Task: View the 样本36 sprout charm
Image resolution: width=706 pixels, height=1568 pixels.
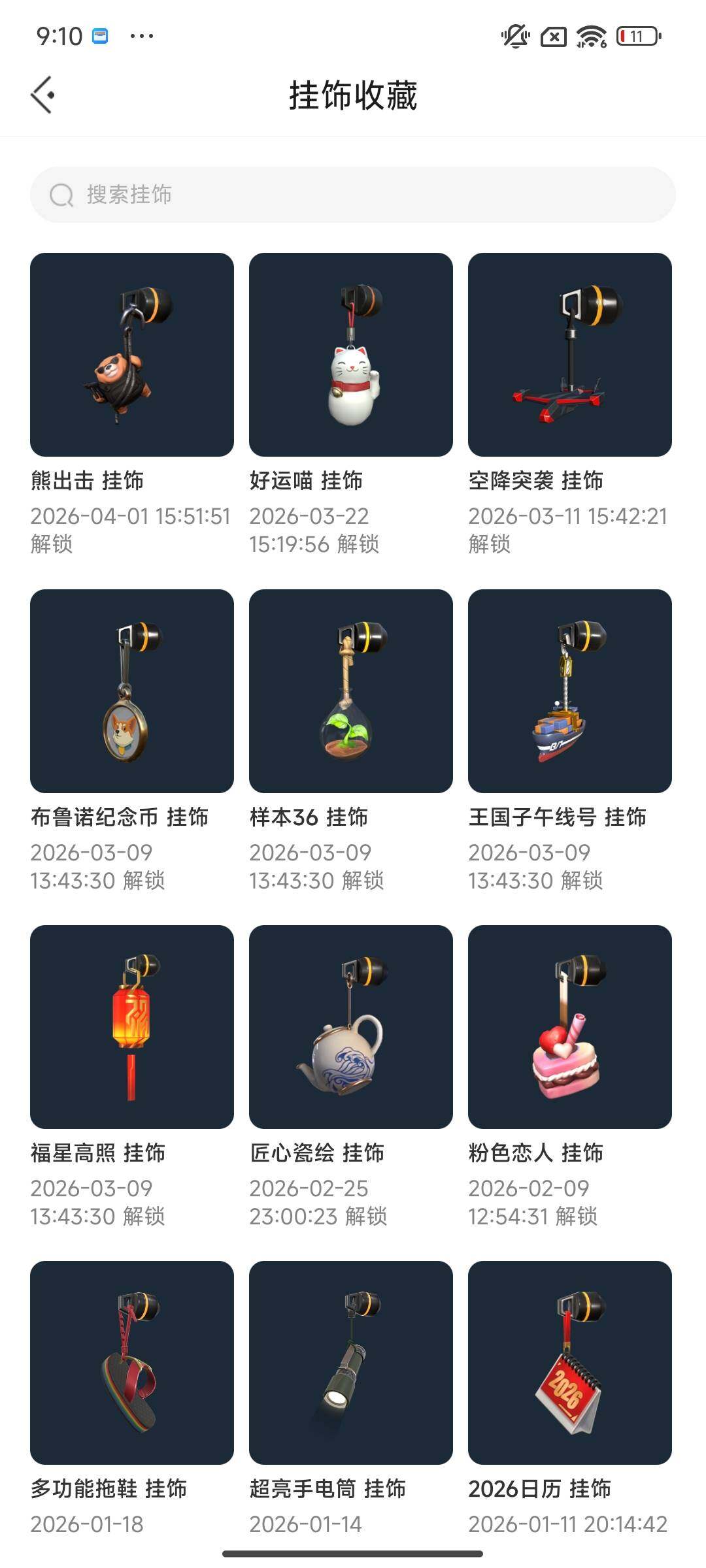Action: click(x=350, y=691)
